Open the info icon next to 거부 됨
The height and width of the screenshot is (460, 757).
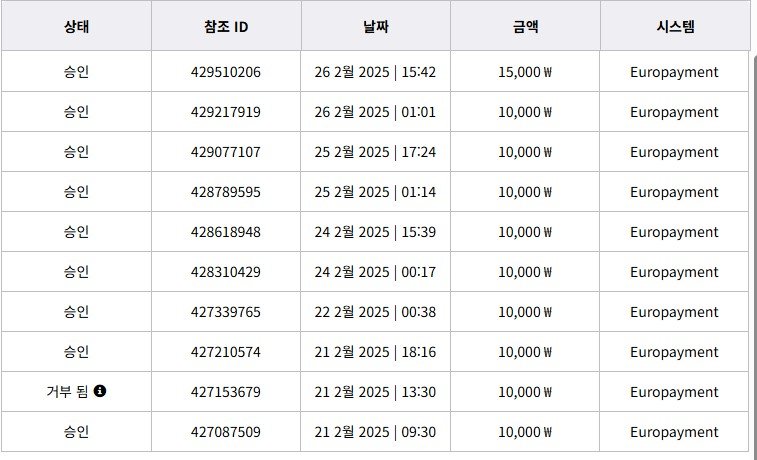pyautogui.click(x=100, y=391)
